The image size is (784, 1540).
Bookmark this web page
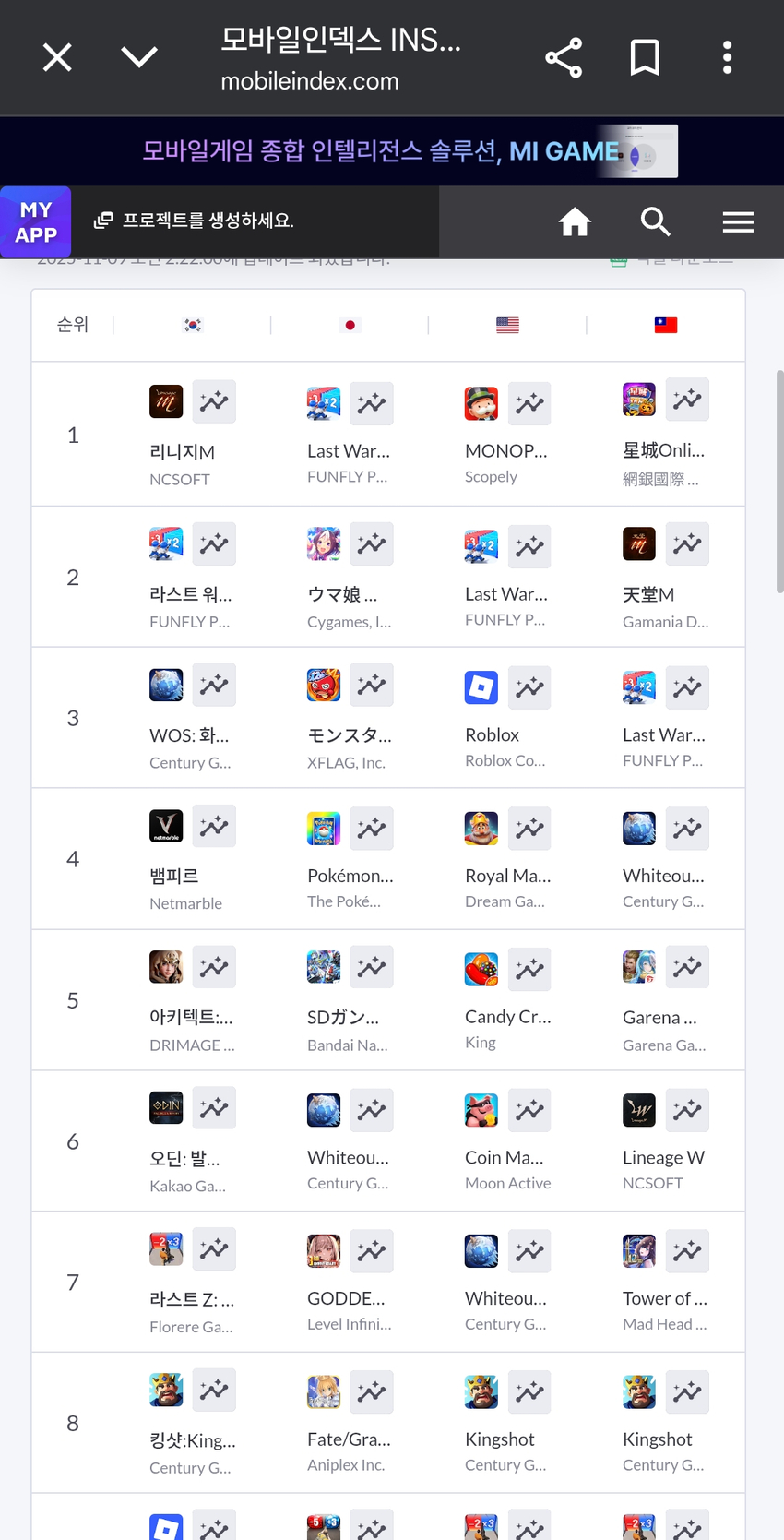(x=645, y=57)
